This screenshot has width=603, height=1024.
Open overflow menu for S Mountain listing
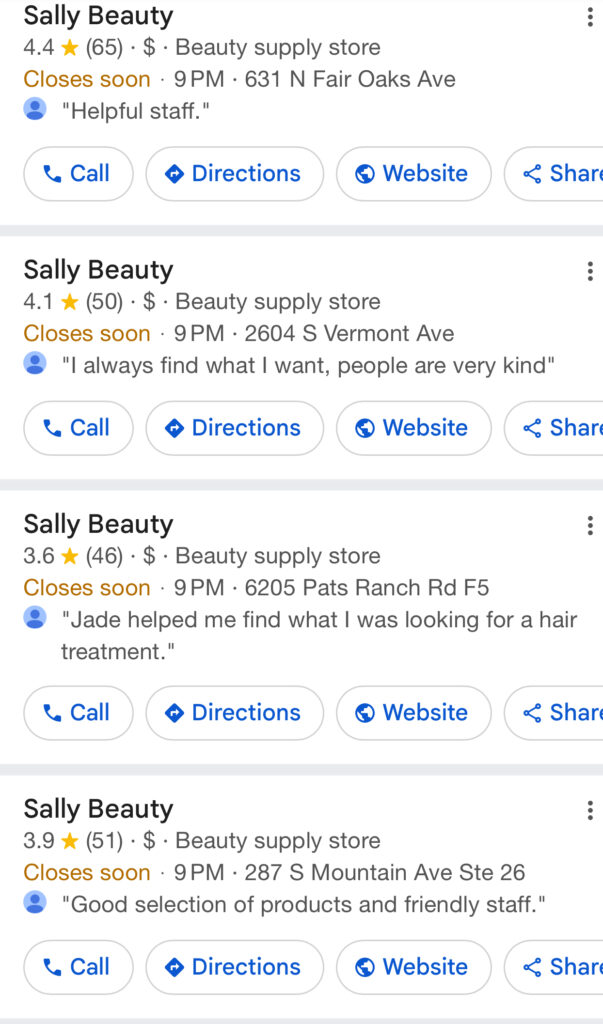[590, 810]
